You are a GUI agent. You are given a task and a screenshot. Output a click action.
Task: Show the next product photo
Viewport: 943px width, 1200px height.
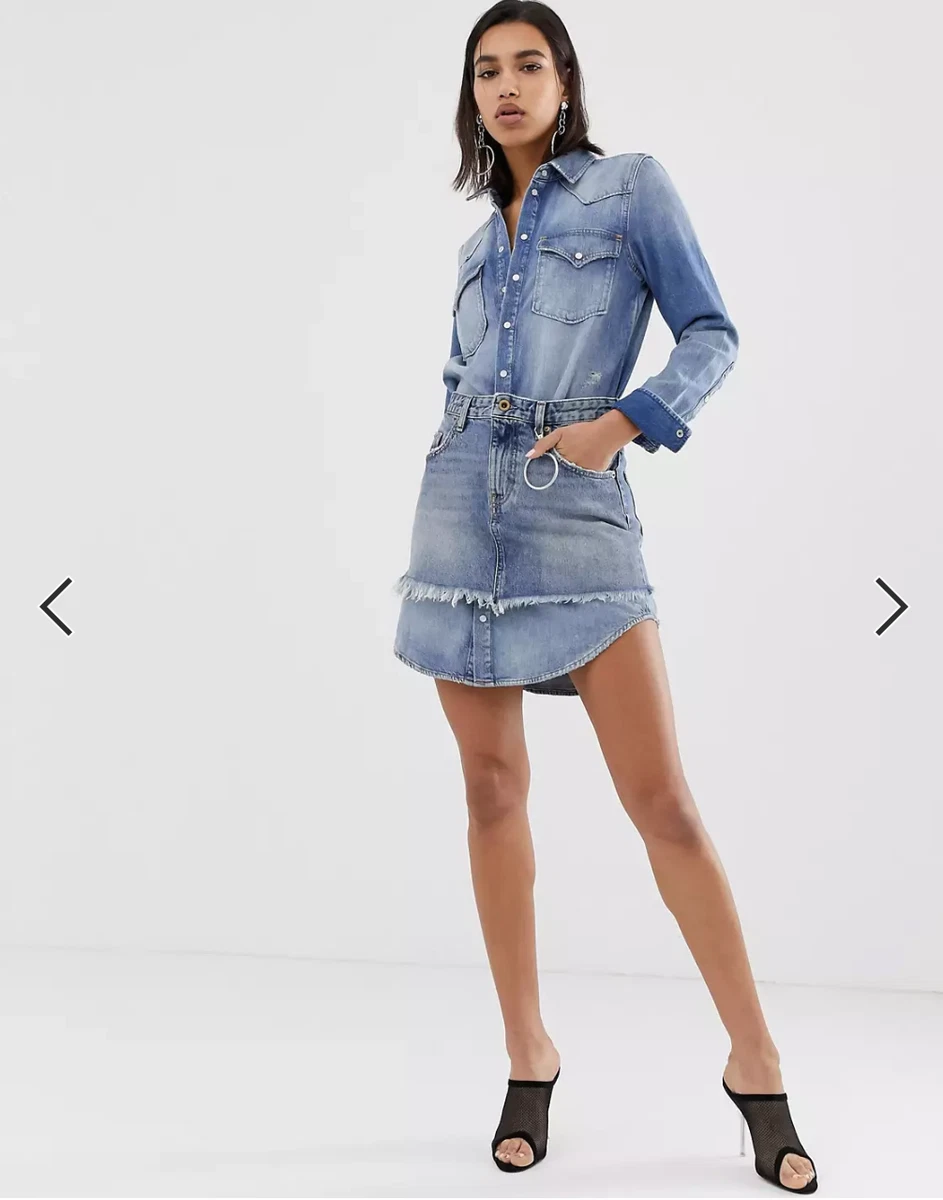(x=890, y=606)
